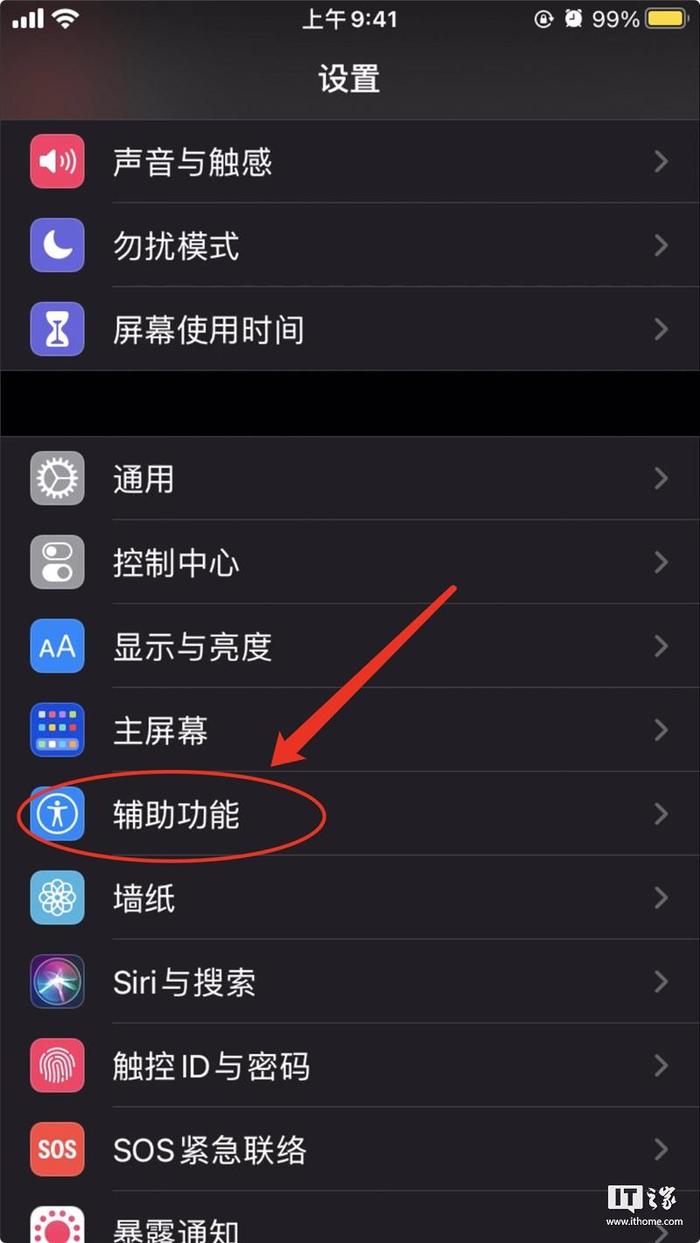Open 主屏幕 settings

point(350,730)
